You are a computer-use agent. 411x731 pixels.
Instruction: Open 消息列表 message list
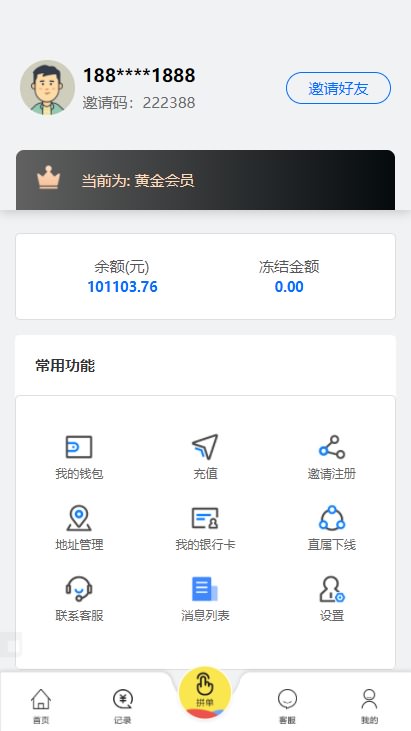(205, 599)
